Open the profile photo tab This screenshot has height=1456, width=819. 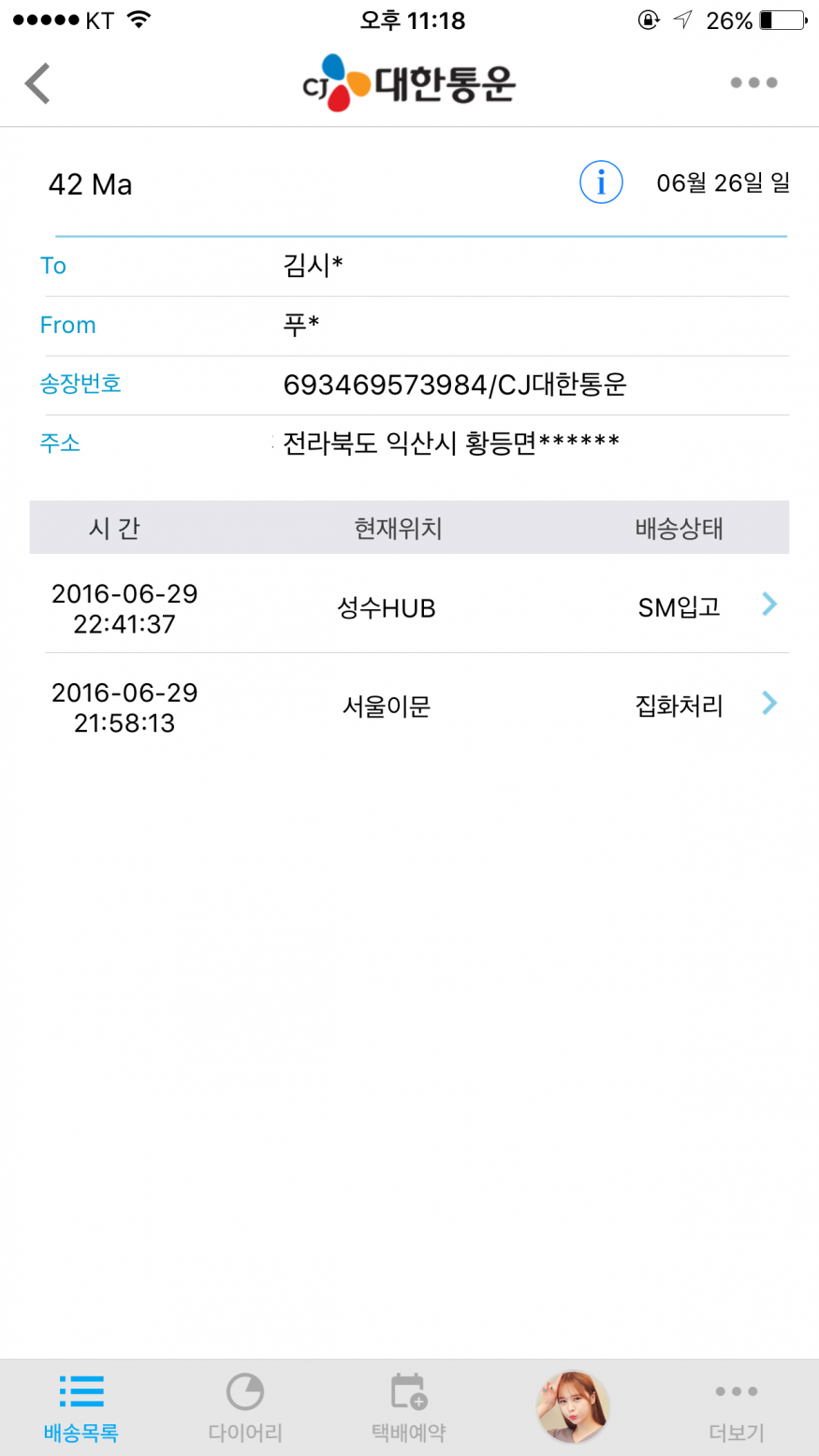point(573,1406)
